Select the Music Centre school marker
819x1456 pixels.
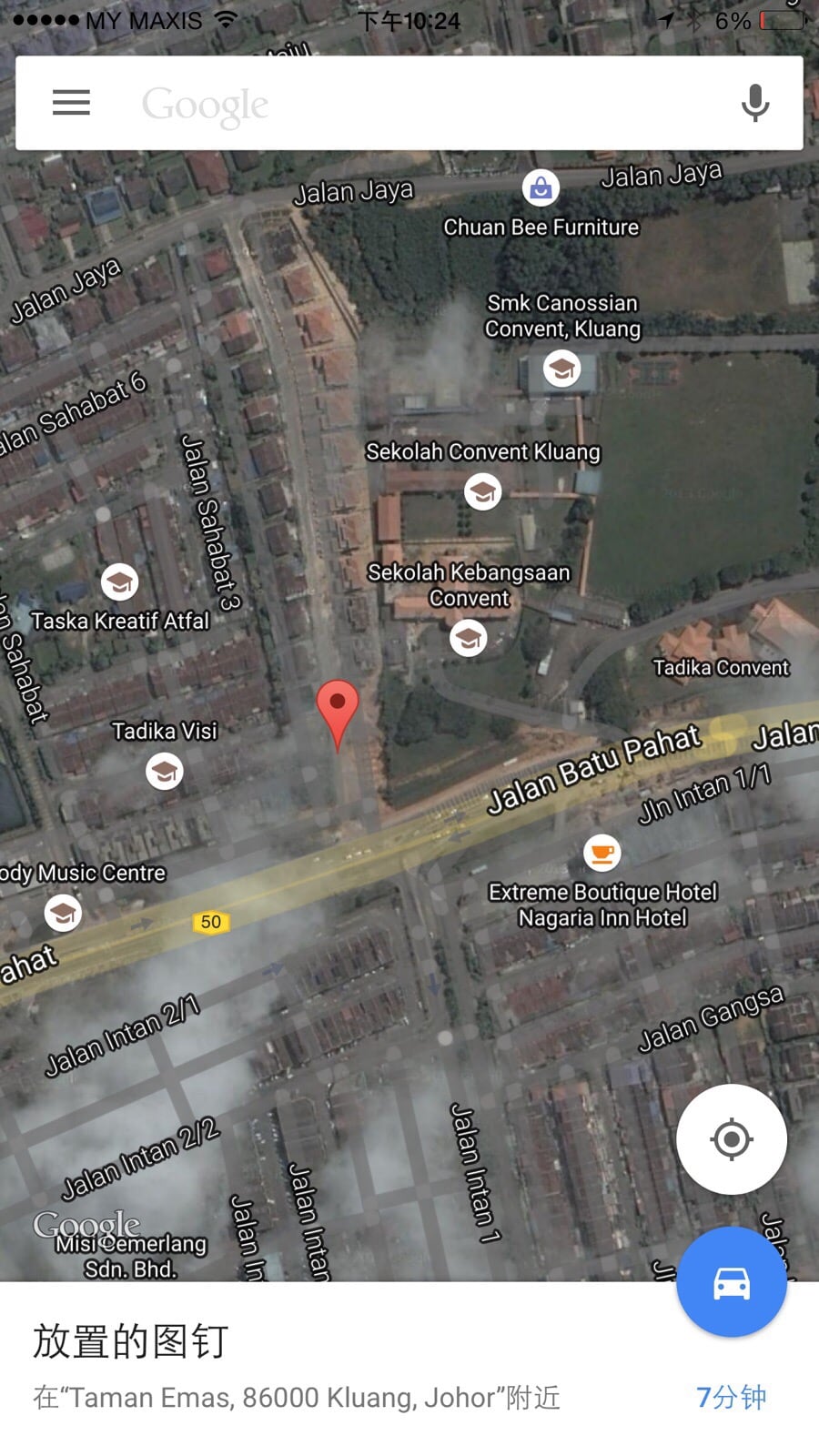click(63, 913)
